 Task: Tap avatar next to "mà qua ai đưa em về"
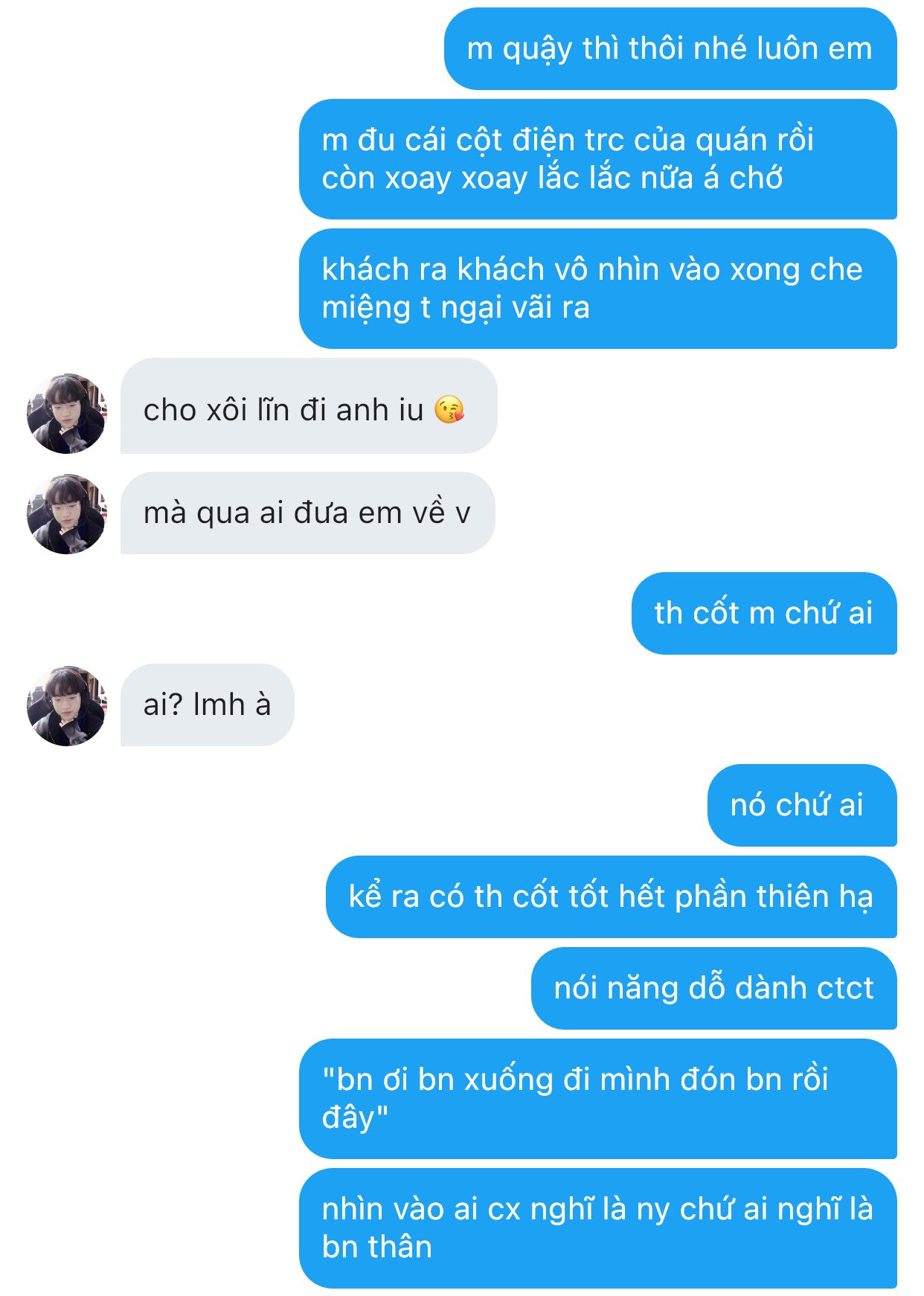(67, 513)
